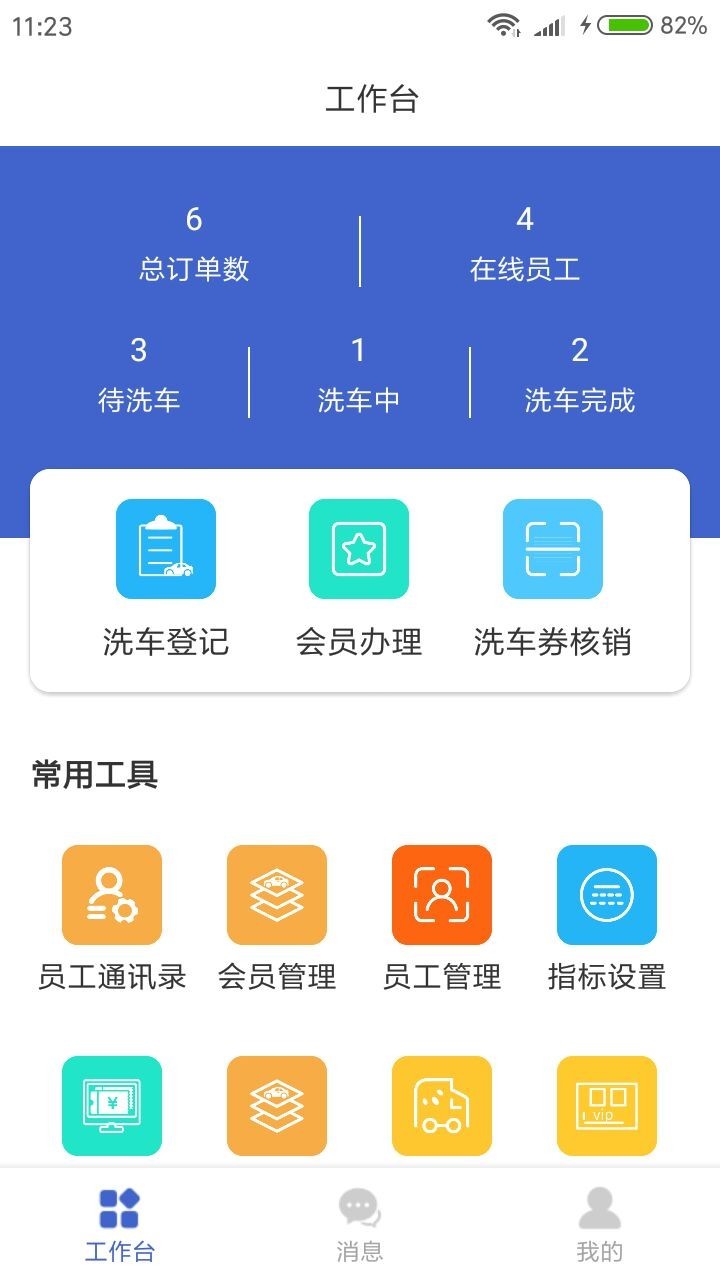720x1280 pixels.
Task: Open the VIP card icon
Action: click(x=606, y=1103)
